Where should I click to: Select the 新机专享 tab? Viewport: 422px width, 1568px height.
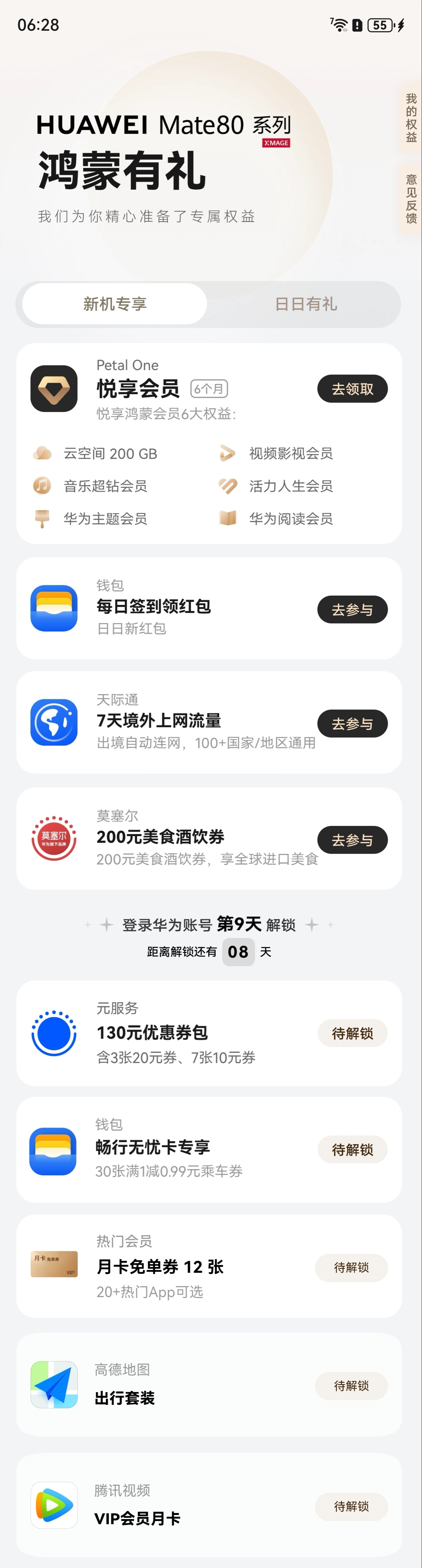coord(115,304)
